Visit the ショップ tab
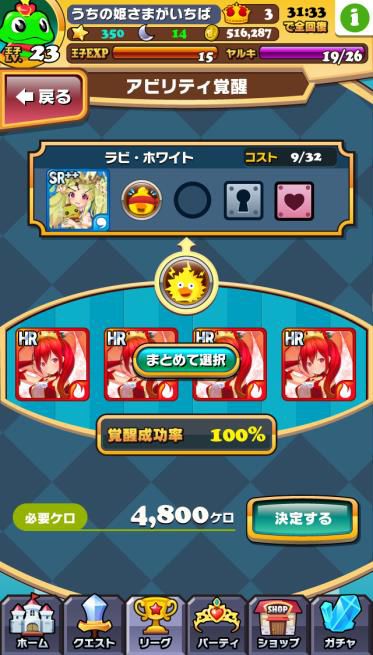 click(278, 624)
